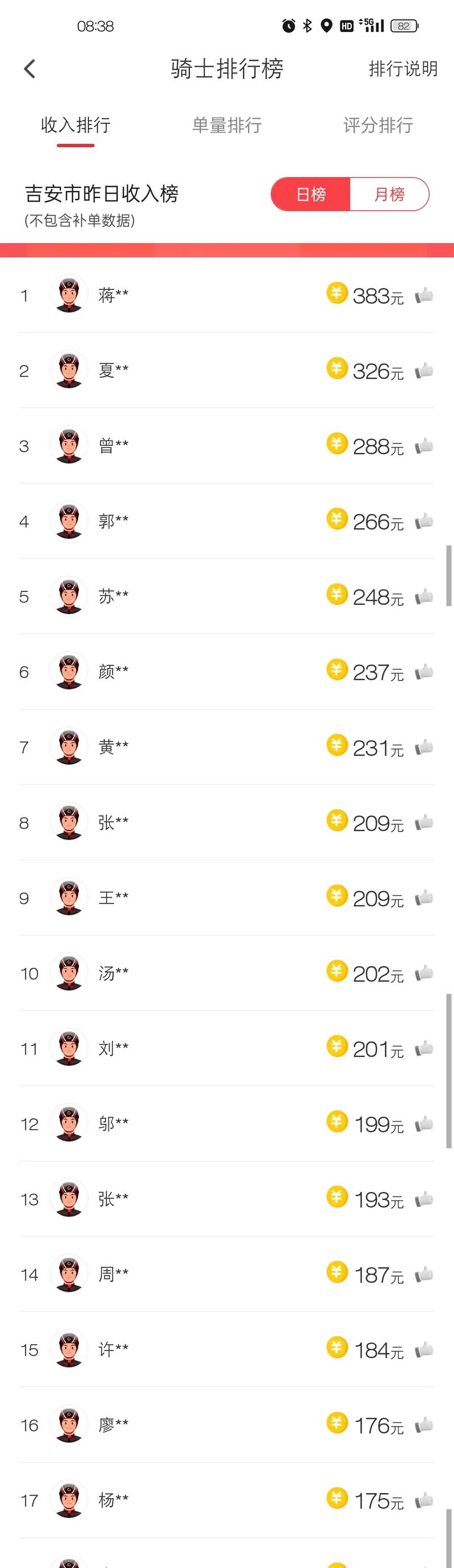Thumbs-up rider 汤** ranked tenth

tap(424, 973)
